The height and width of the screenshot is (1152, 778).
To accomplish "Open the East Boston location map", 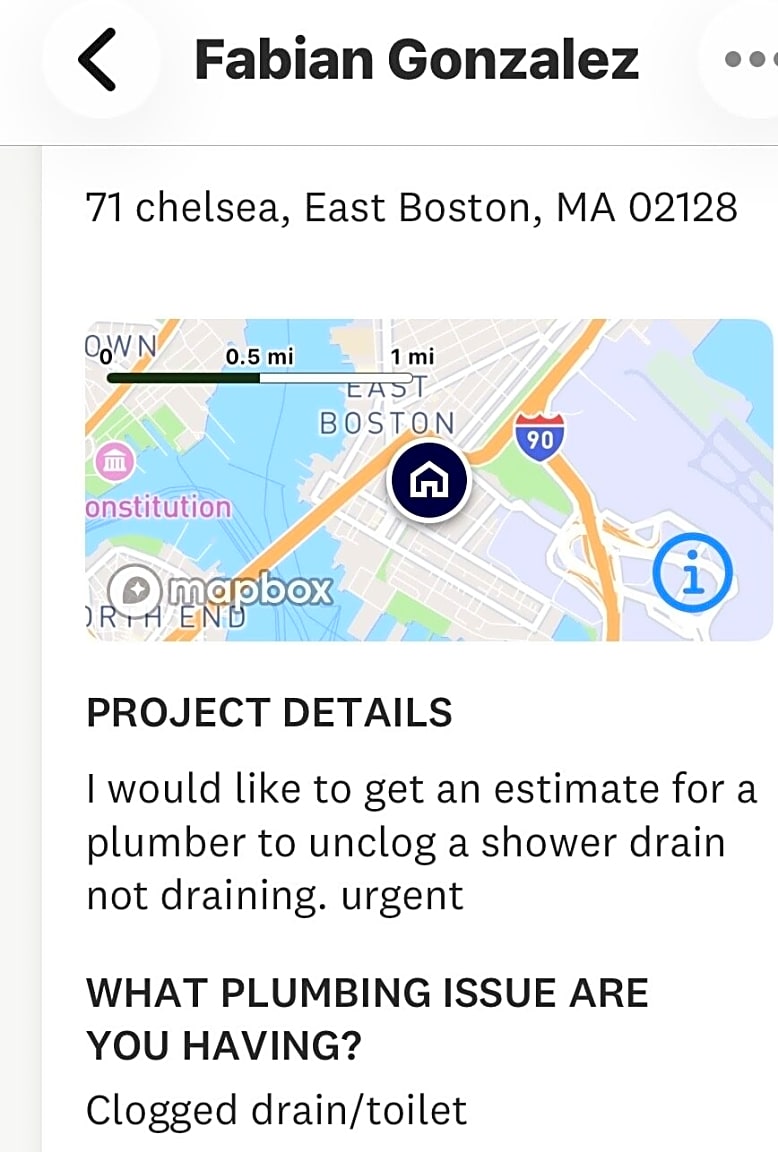I will [430, 480].
